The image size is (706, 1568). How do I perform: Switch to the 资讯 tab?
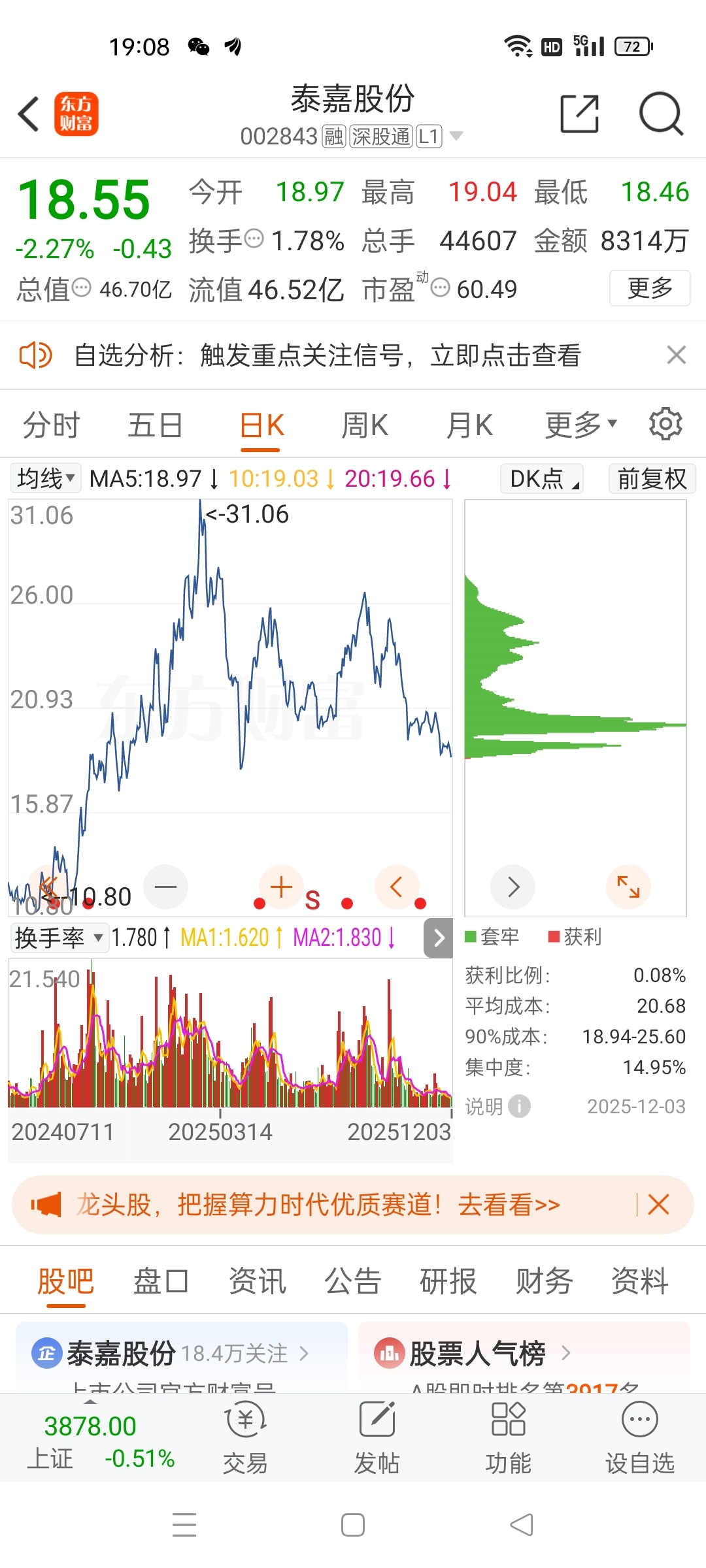[x=257, y=1281]
